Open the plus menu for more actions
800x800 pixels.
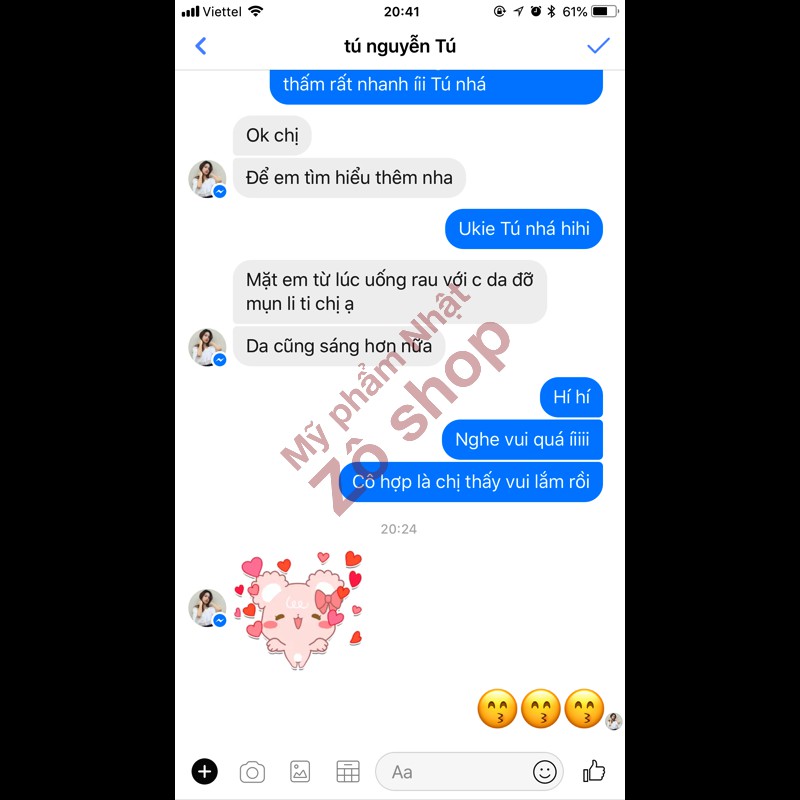[204, 771]
